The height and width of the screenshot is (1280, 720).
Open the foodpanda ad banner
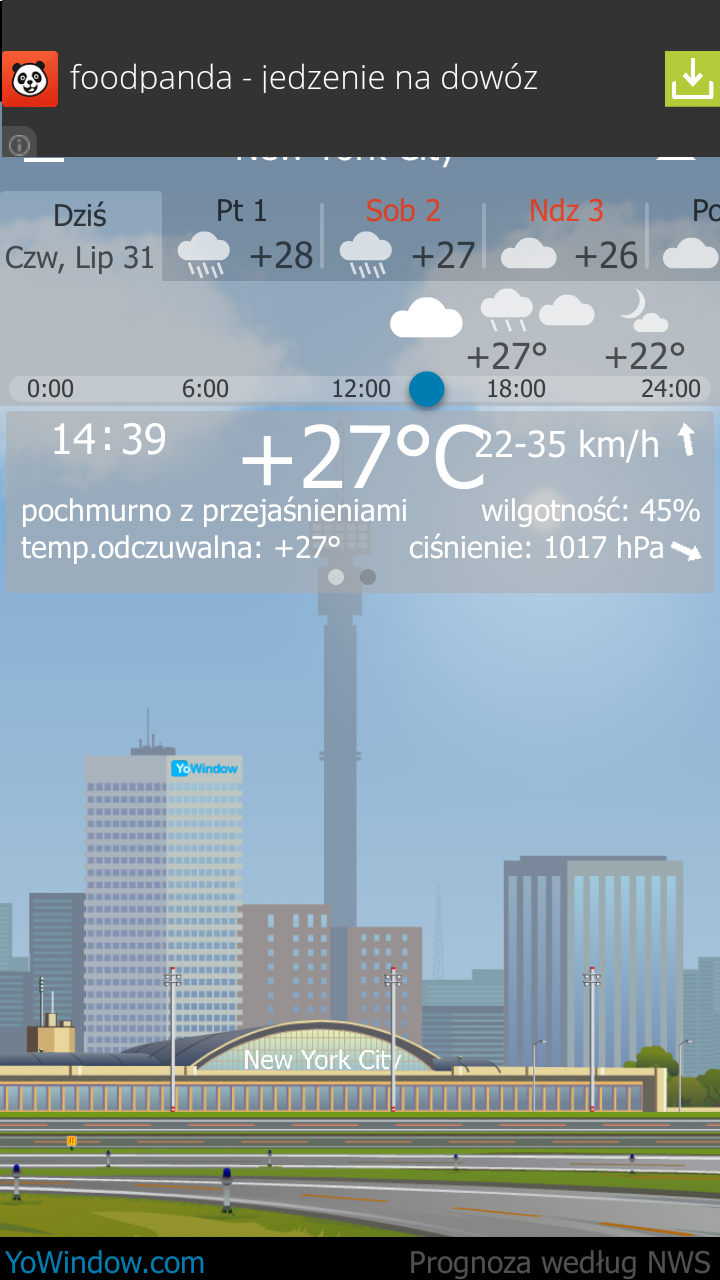pos(304,78)
